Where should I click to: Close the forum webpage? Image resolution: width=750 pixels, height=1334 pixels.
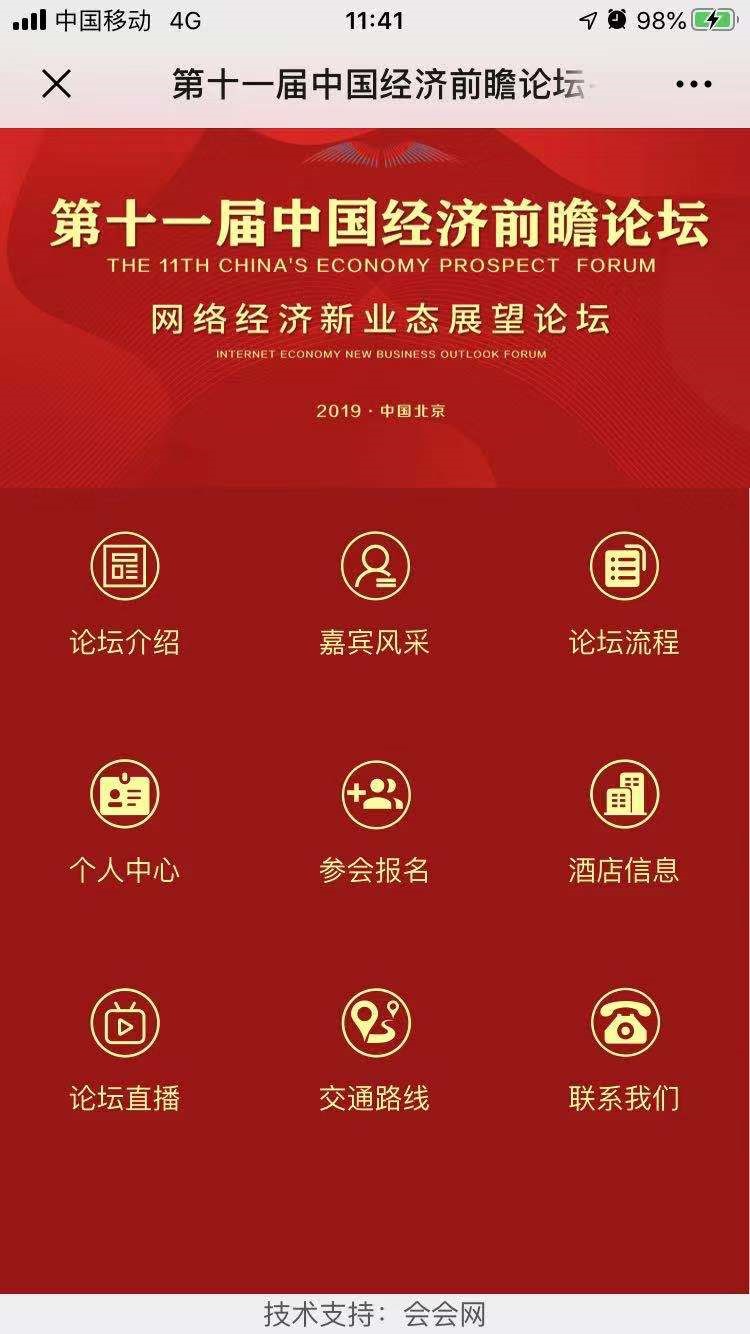(x=57, y=84)
